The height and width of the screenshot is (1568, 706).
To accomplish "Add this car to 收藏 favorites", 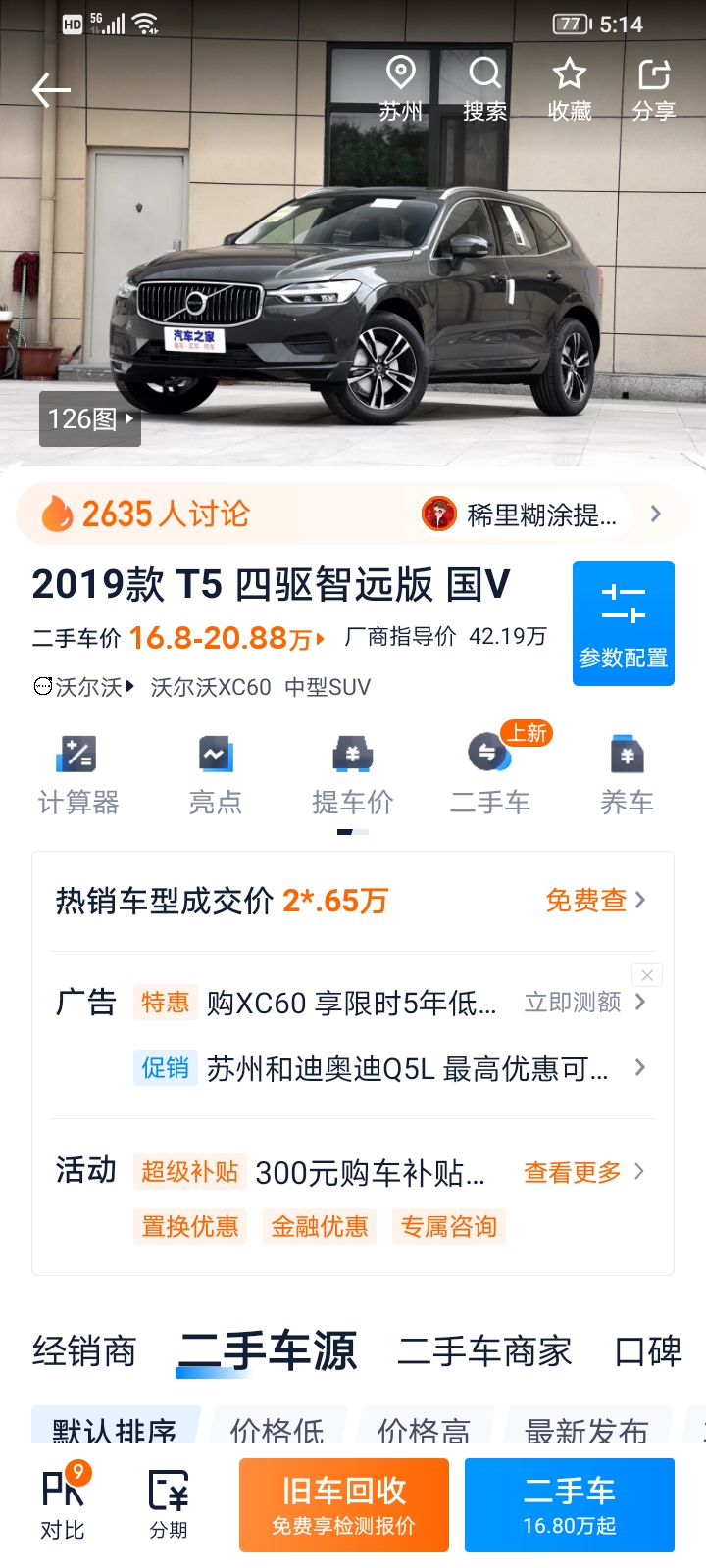I will 570,89.
